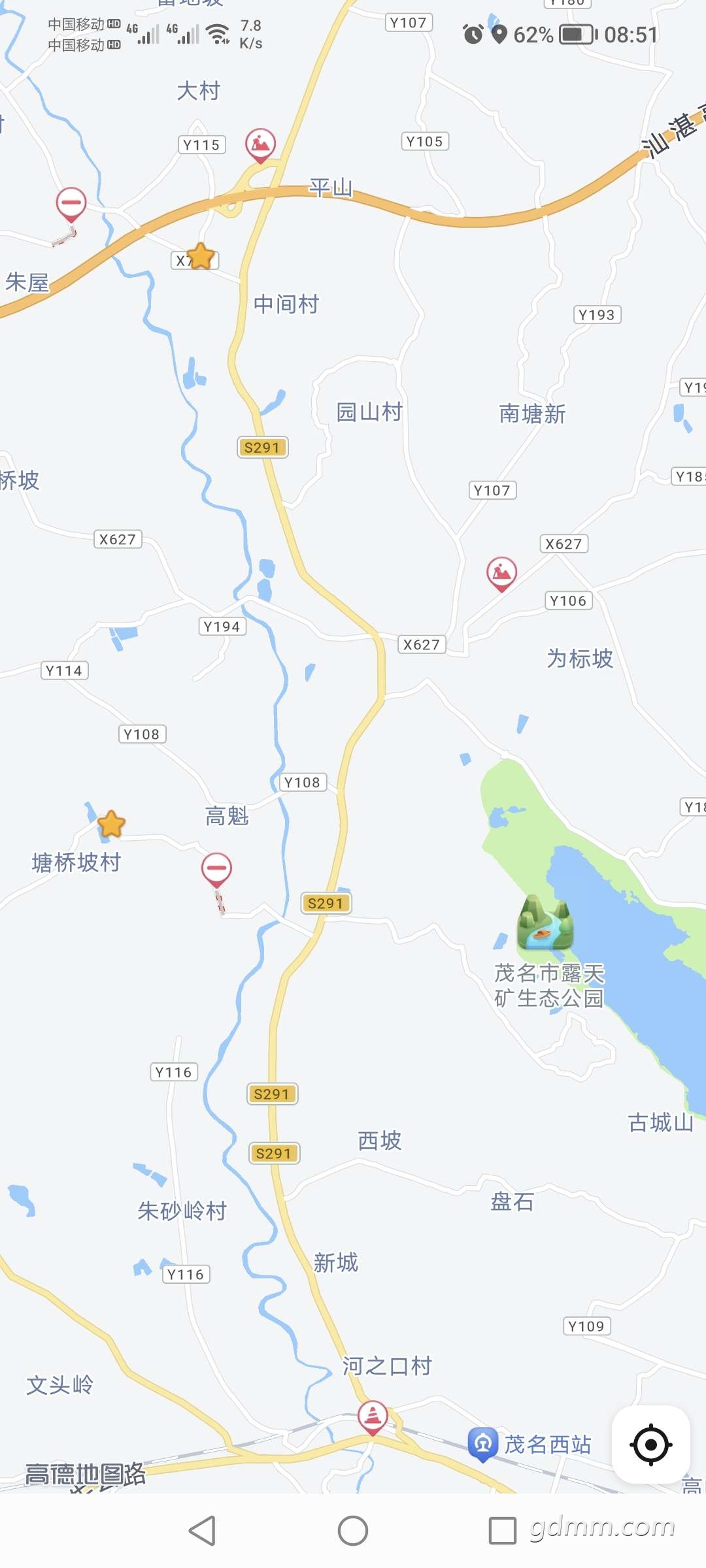Open the 茂名市露天矿生态公园 park marker
706x1568 pixels.
click(x=545, y=922)
